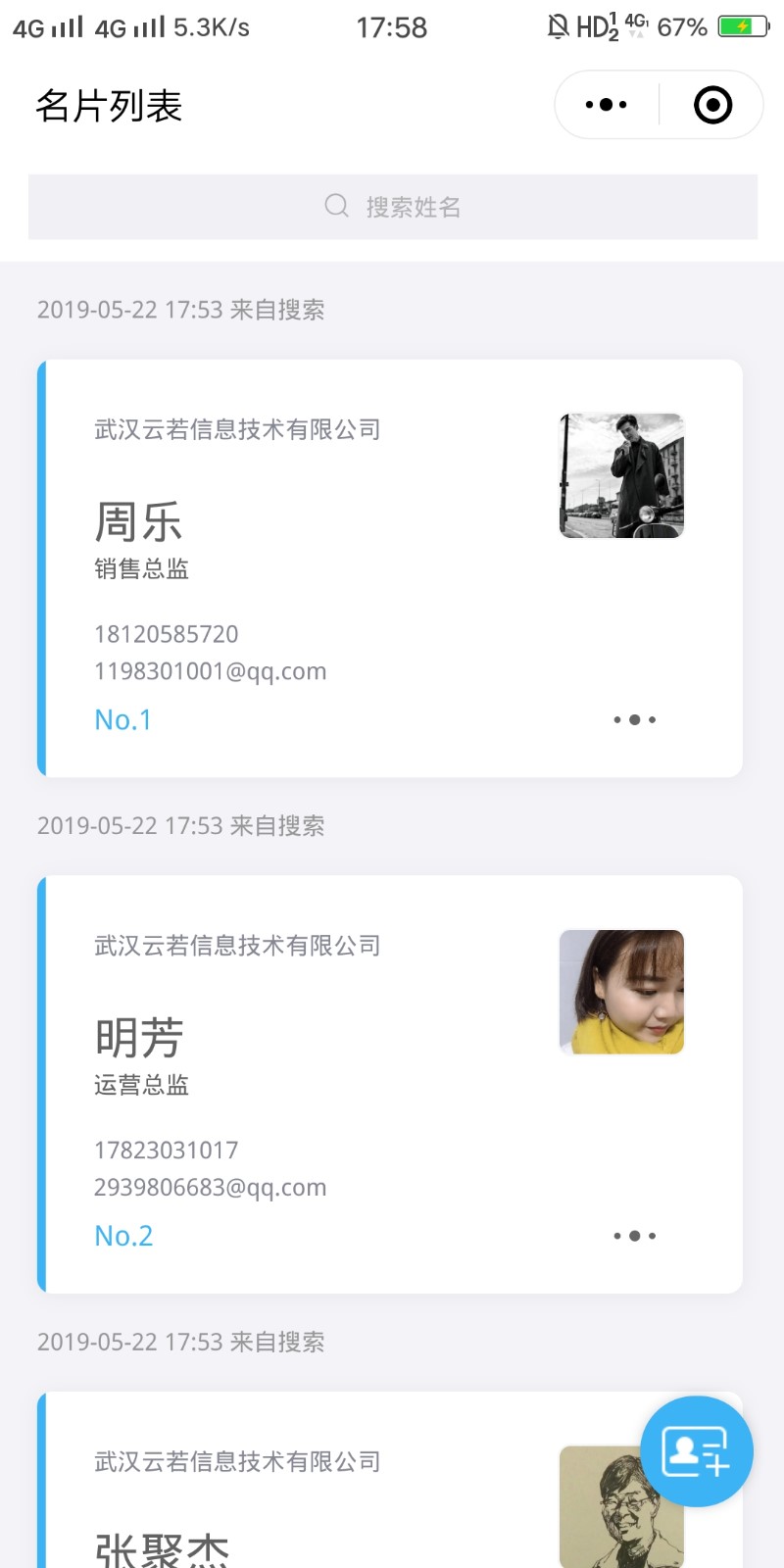Viewport: 784px width, 1568px height.
Task: Add a new business card
Action: pos(696,1451)
